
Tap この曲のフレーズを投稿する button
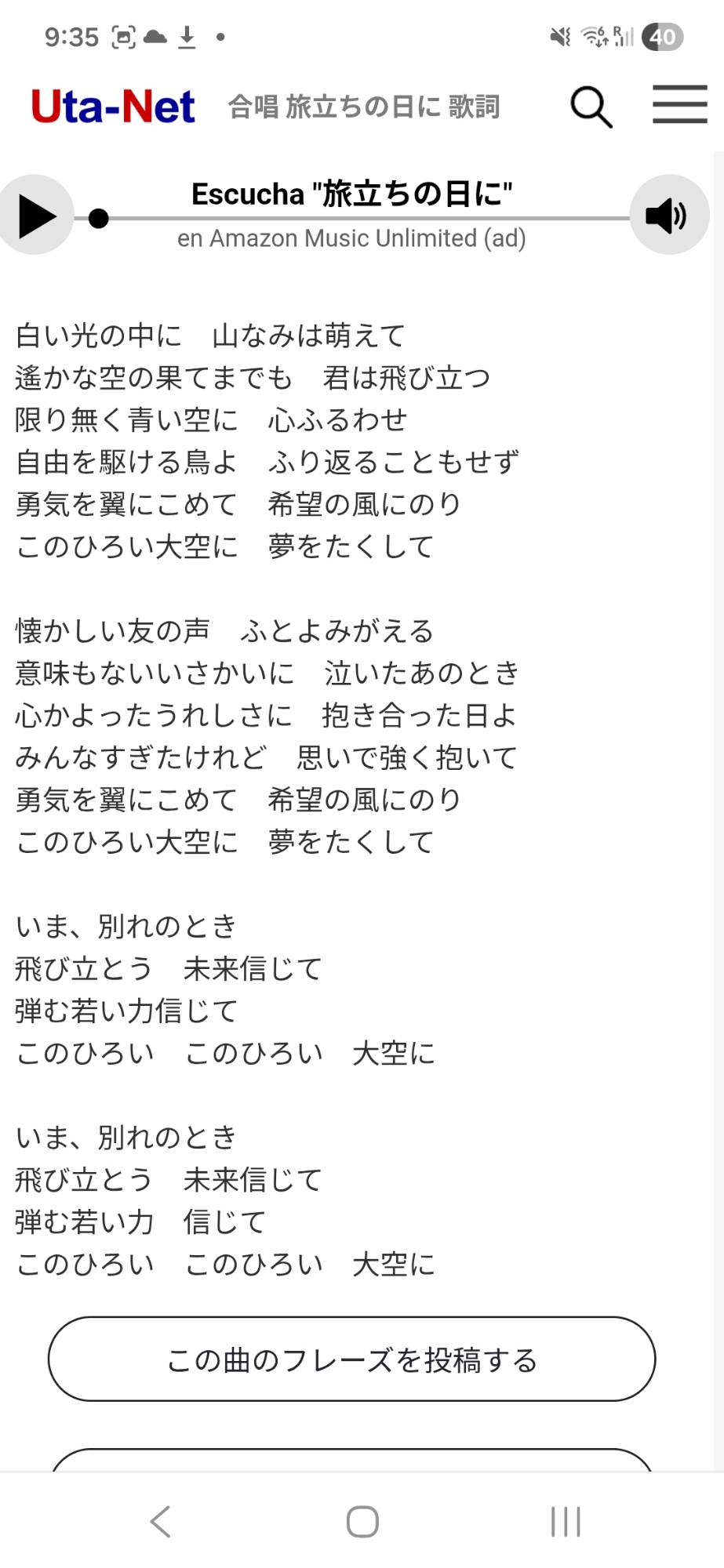point(351,1359)
